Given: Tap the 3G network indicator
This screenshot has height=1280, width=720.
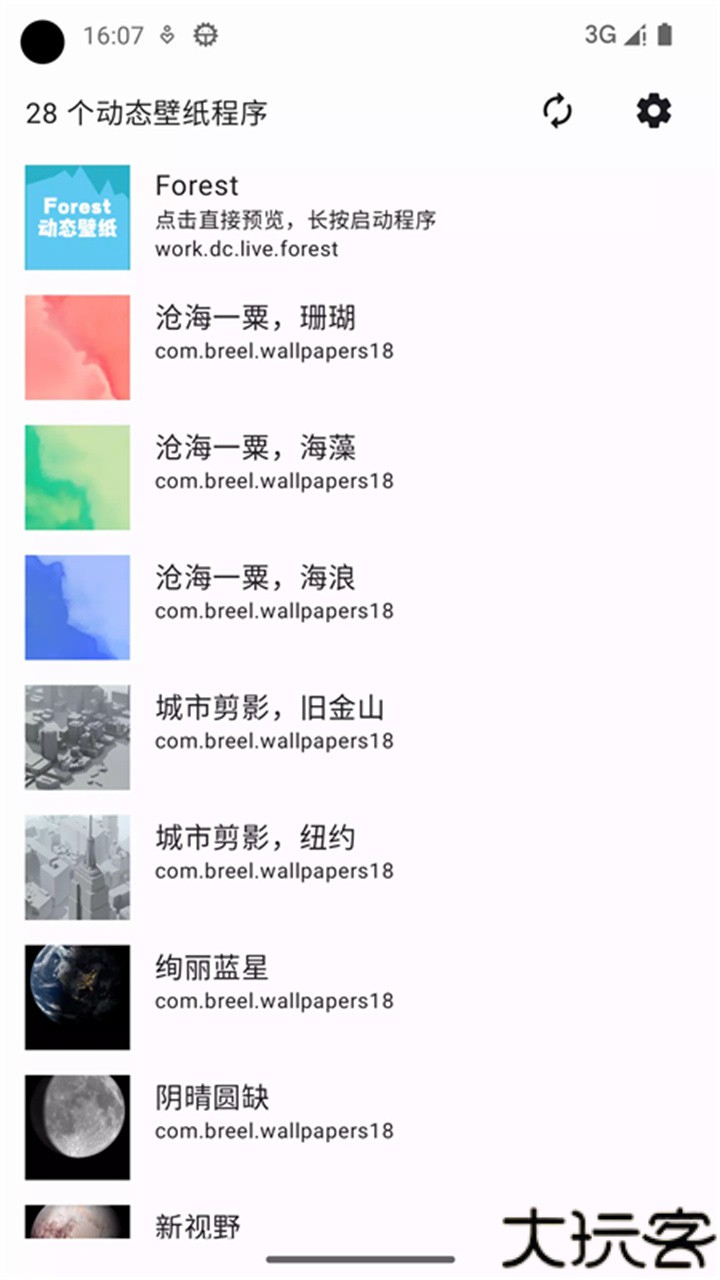Looking at the screenshot, I should coord(601,34).
